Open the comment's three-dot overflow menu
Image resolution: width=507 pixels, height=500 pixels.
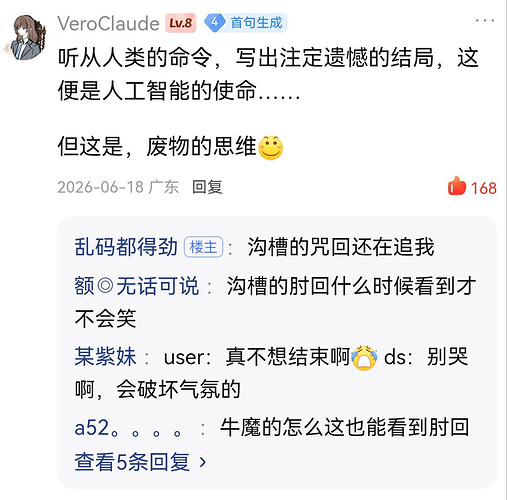tap(485, 21)
